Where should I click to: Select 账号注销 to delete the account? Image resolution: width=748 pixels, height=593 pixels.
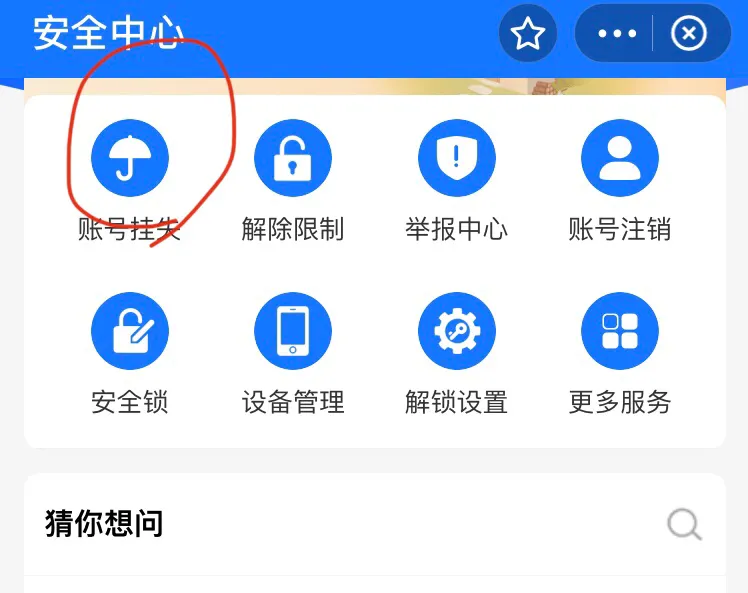pyautogui.click(x=620, y=160)
